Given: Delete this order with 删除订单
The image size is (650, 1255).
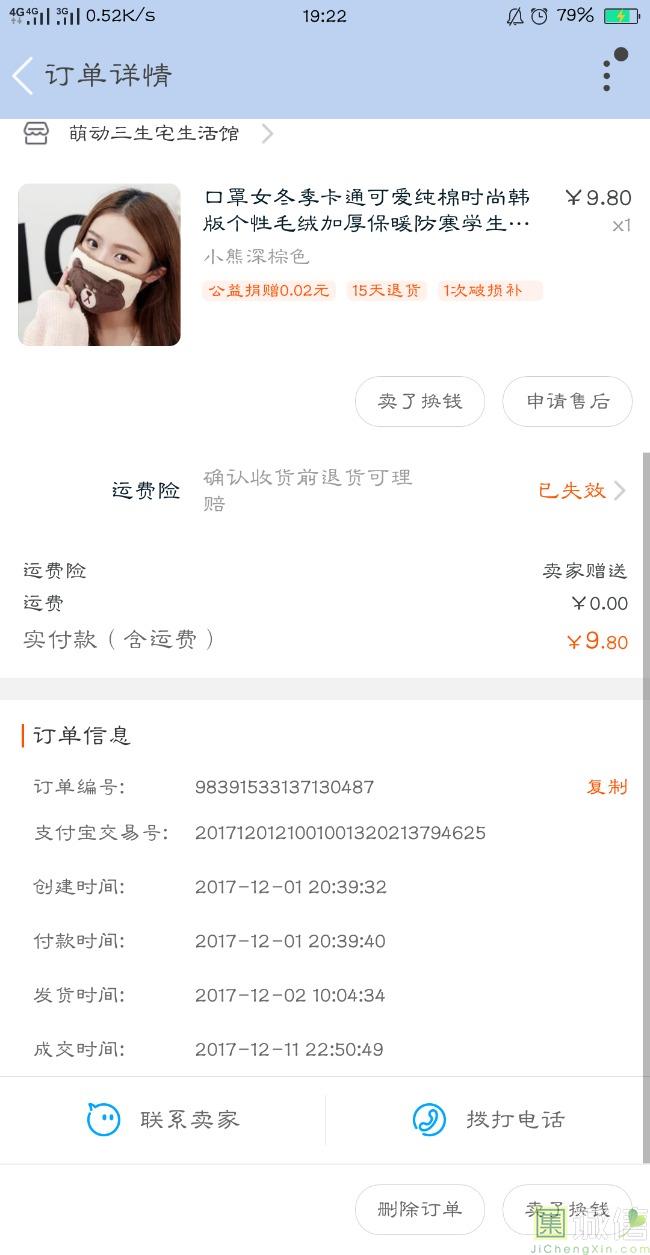Looking at the screenshot, I should pyautogui.click(x=420, y=1209).
